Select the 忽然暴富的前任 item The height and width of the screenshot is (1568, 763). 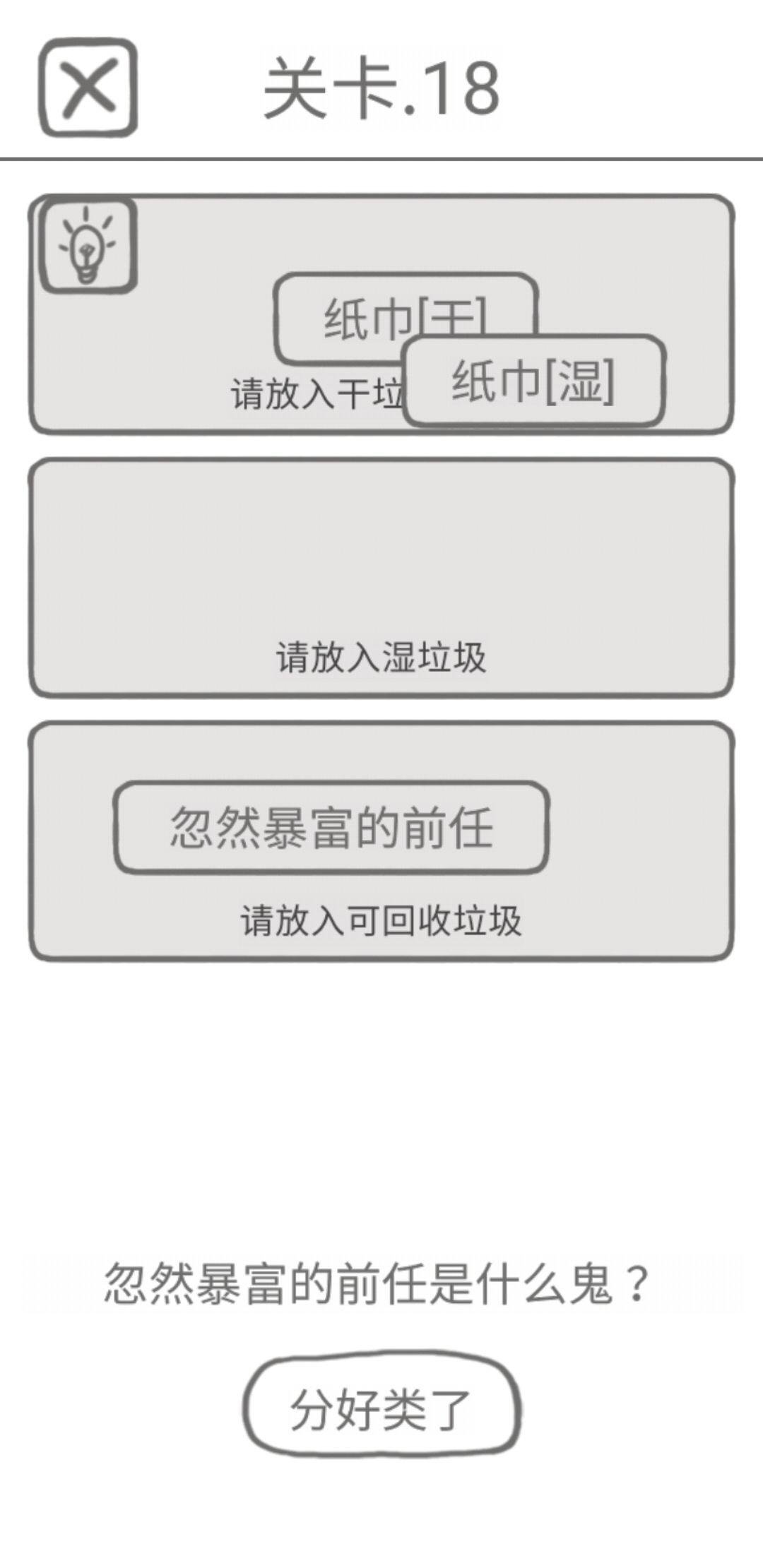(331, 827)
